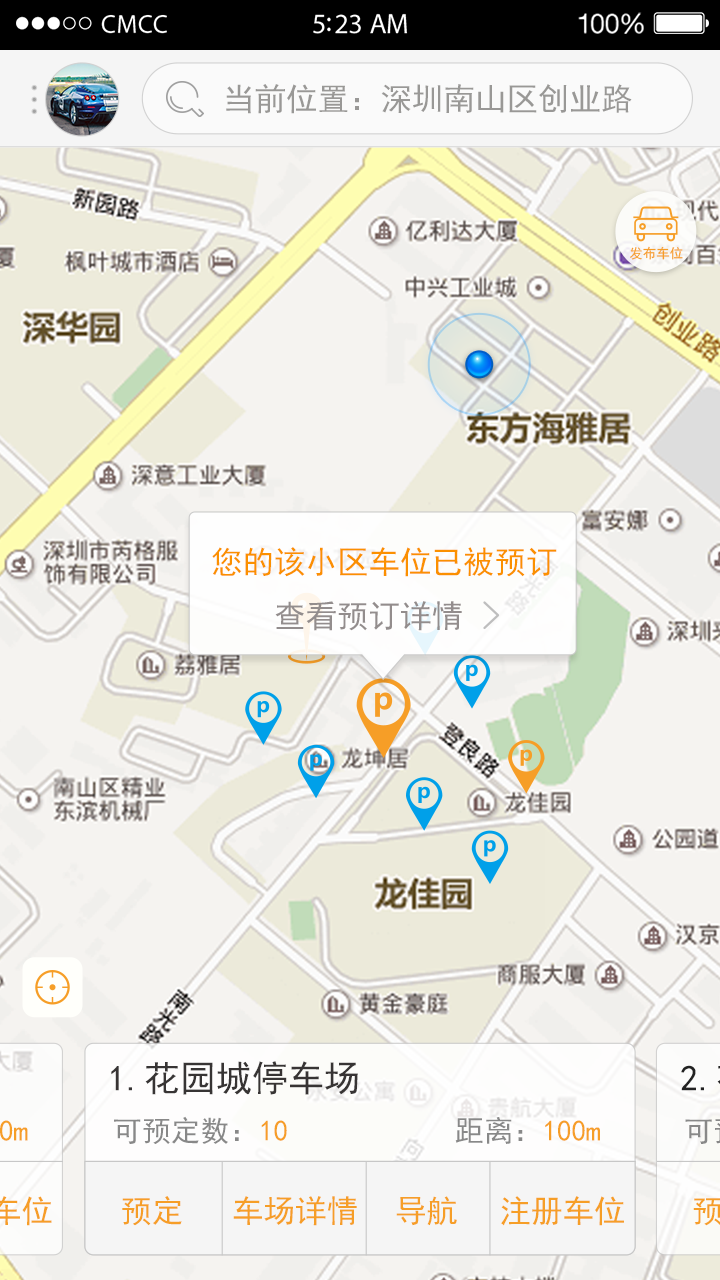Viewport: 720px width, 1280px height.
Task: Open 车场详情 for 花园城停车场
Action: (295, 1211)
